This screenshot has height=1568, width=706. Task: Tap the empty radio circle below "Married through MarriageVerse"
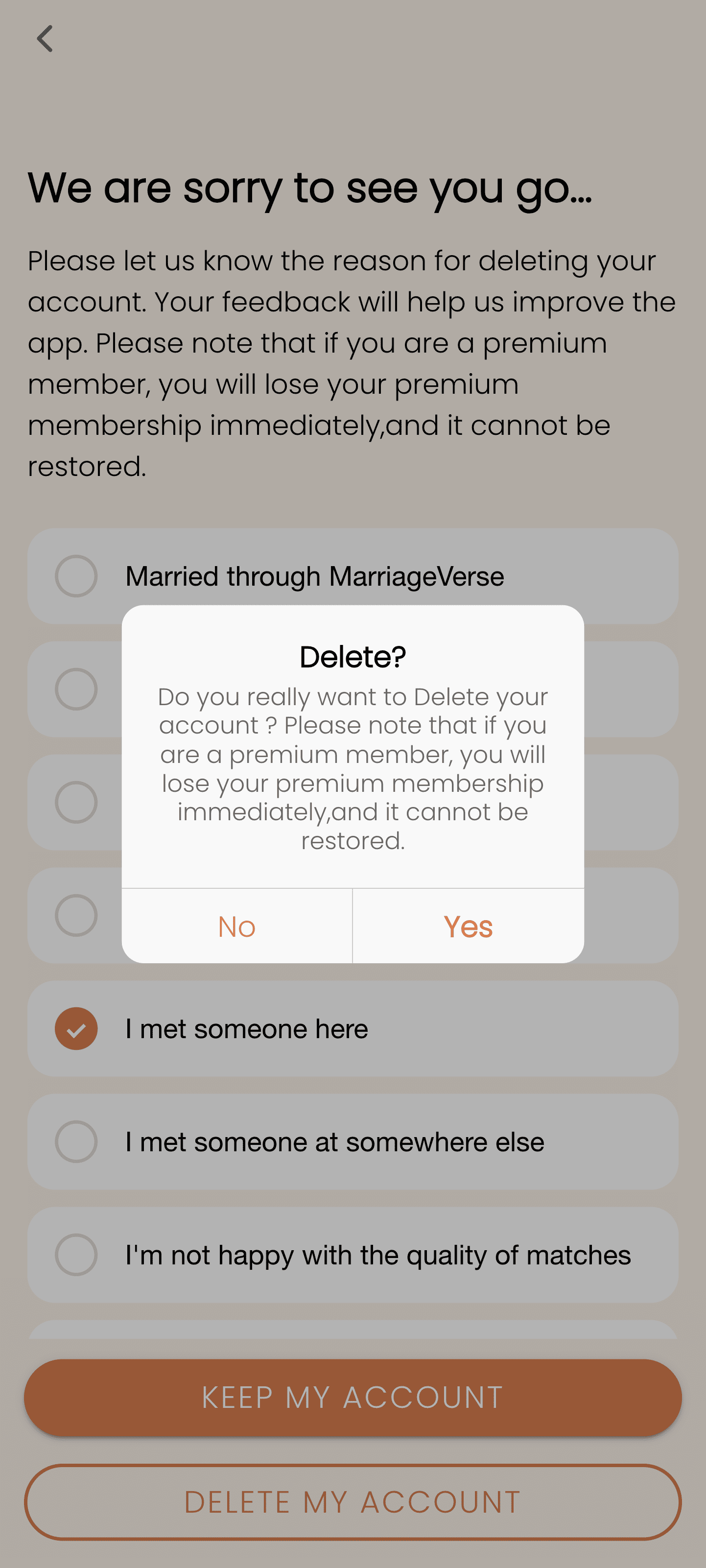[x=76, y=689]
